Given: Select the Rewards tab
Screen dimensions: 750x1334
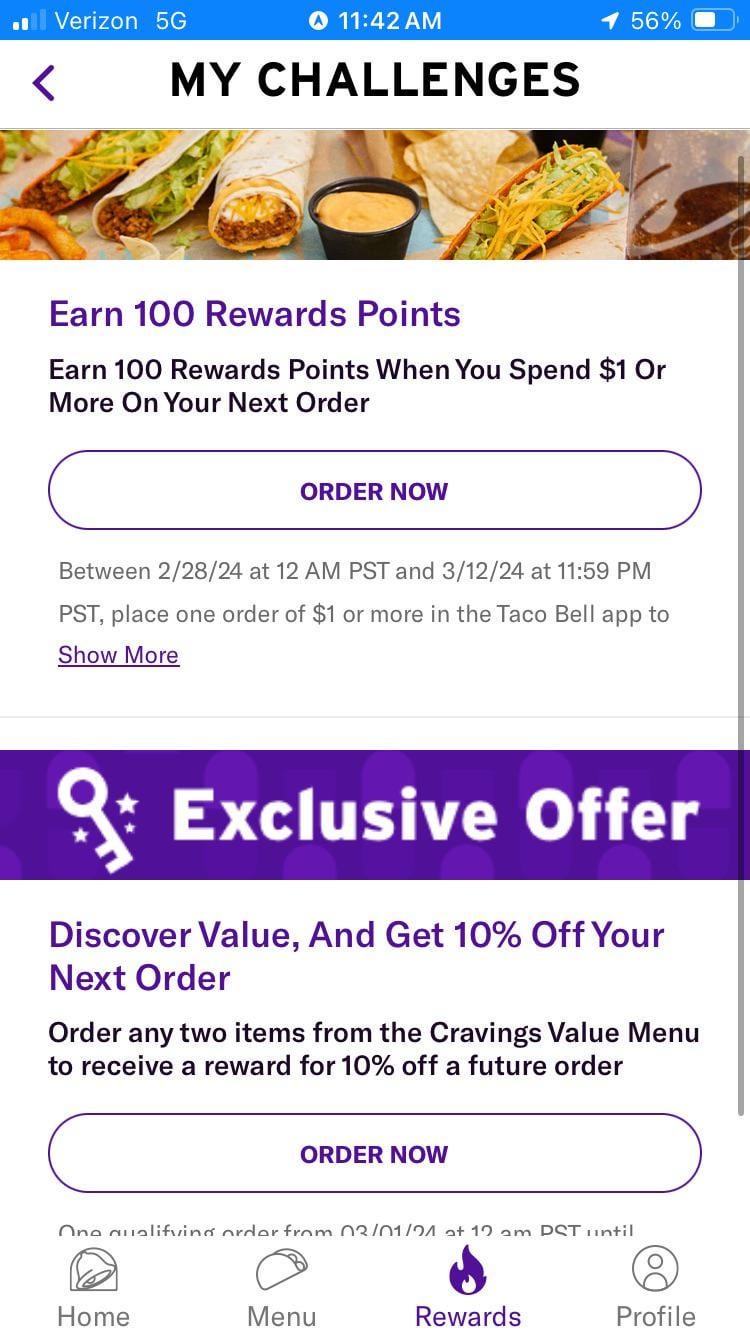Looking at the screenshot, I should pos(468,1287).
